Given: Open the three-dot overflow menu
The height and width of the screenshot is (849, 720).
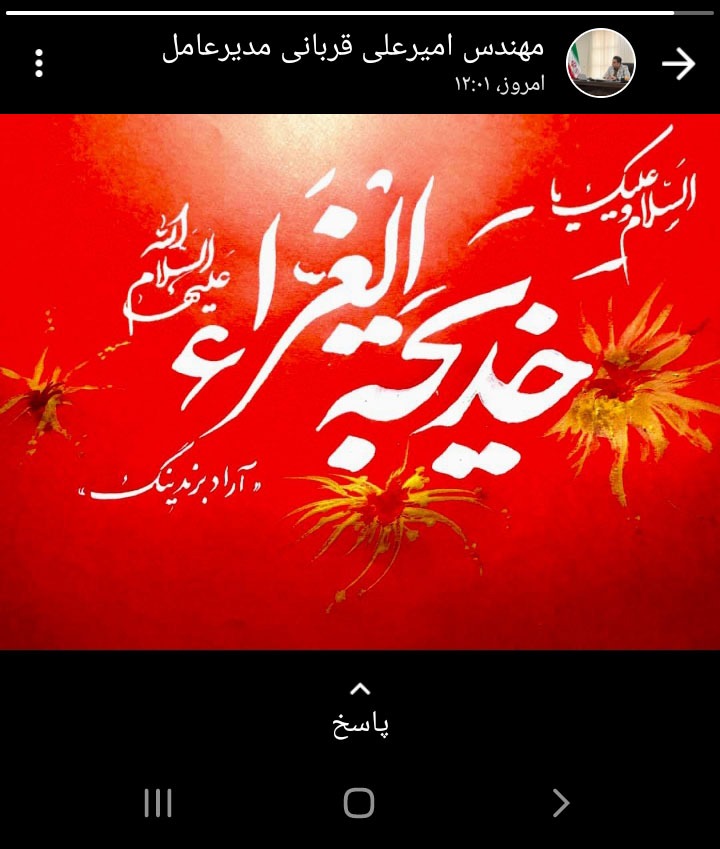Looking at the screenshot, I should [x=39, y=63].
